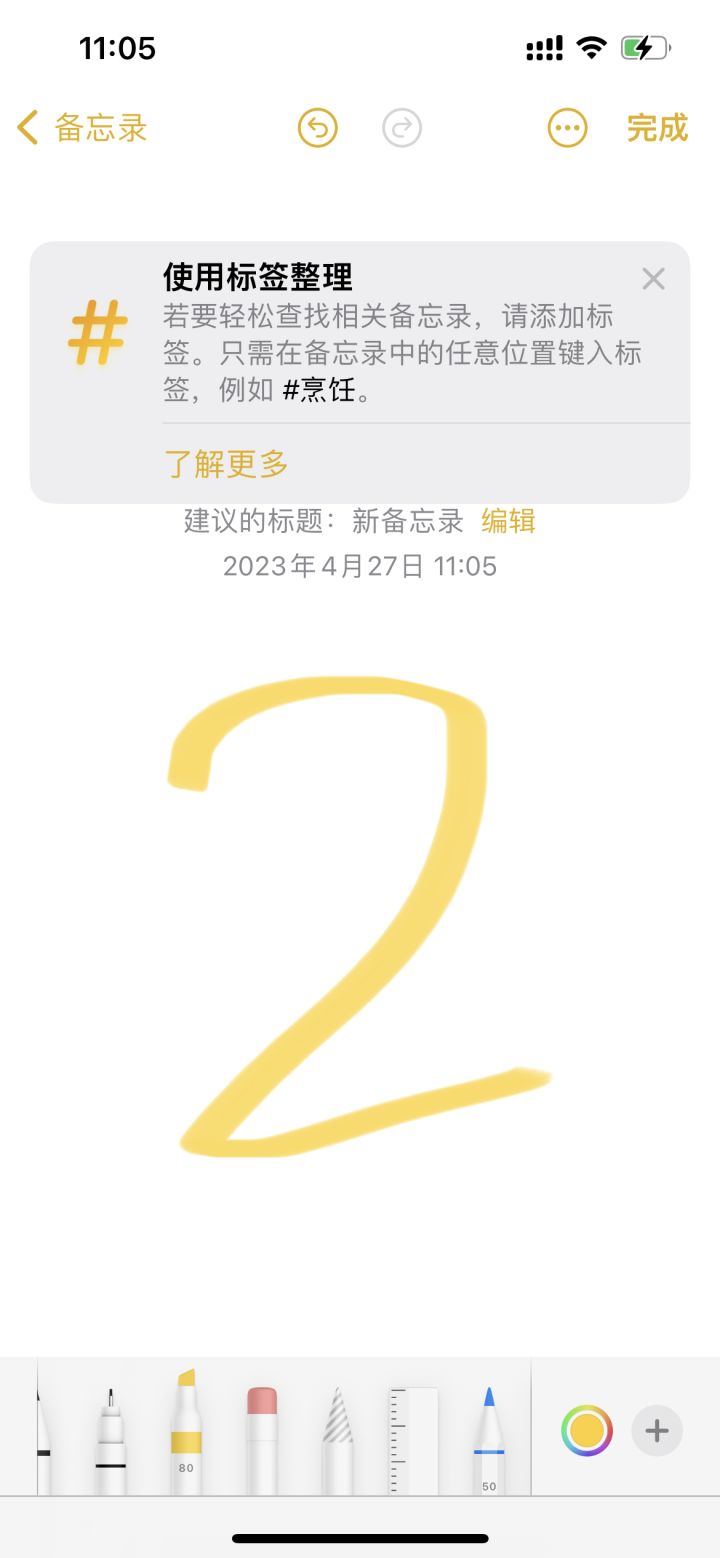Dismiss the 使用标签整理 tip banner
Screen dimensions: 720x1558
coord(654,279)
